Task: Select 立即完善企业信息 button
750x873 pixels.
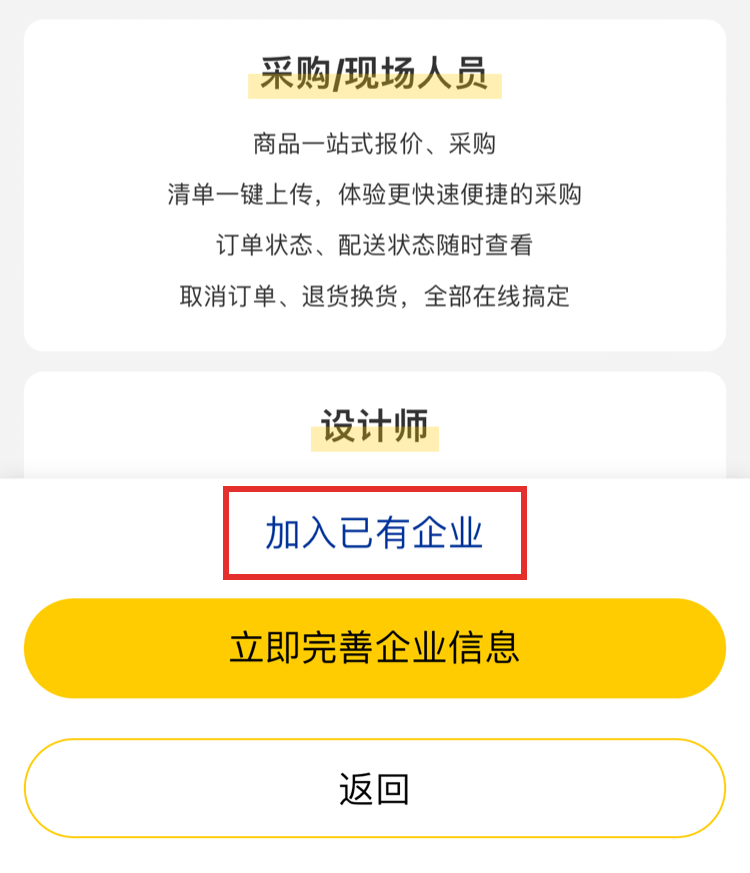Action: (374, 648)
